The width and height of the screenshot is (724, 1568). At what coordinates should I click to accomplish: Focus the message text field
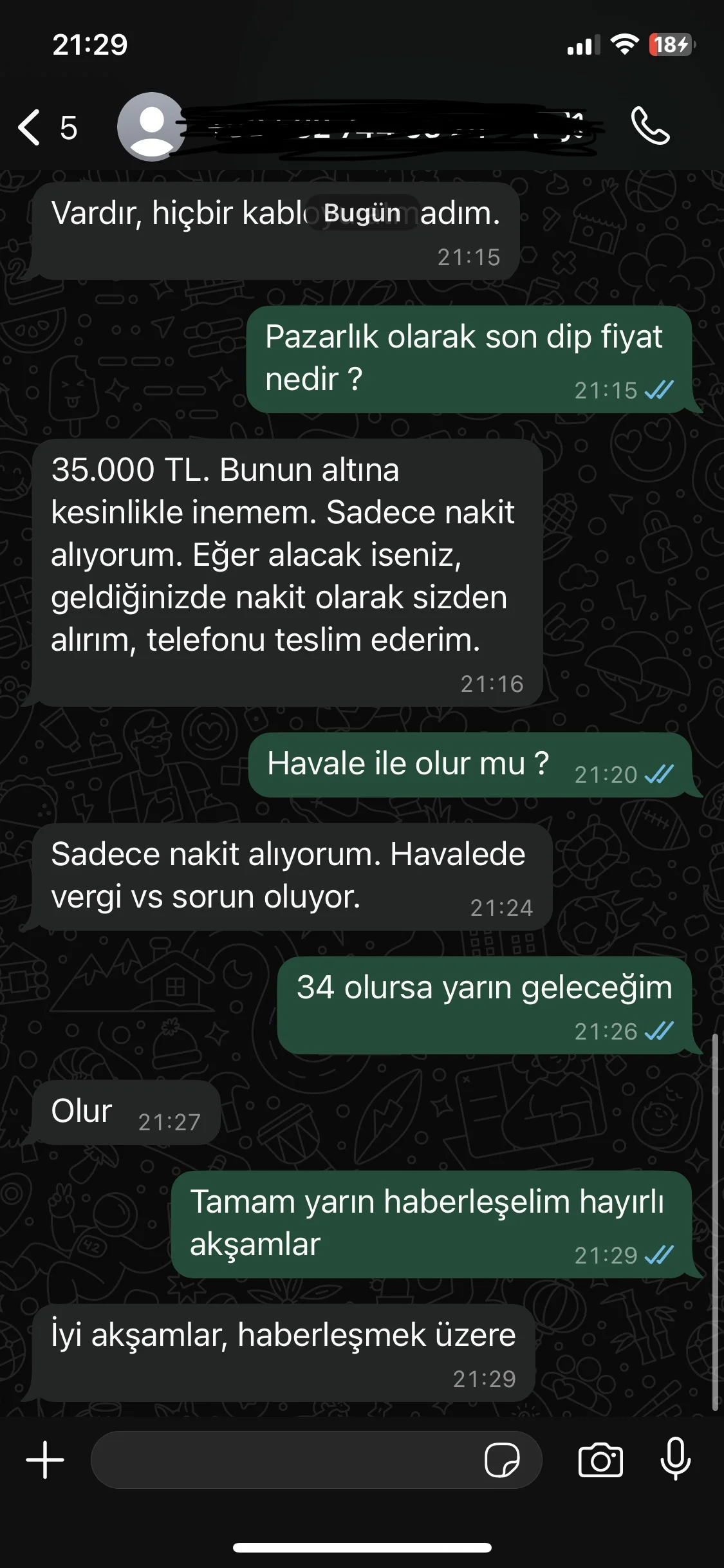point(283,1460)
